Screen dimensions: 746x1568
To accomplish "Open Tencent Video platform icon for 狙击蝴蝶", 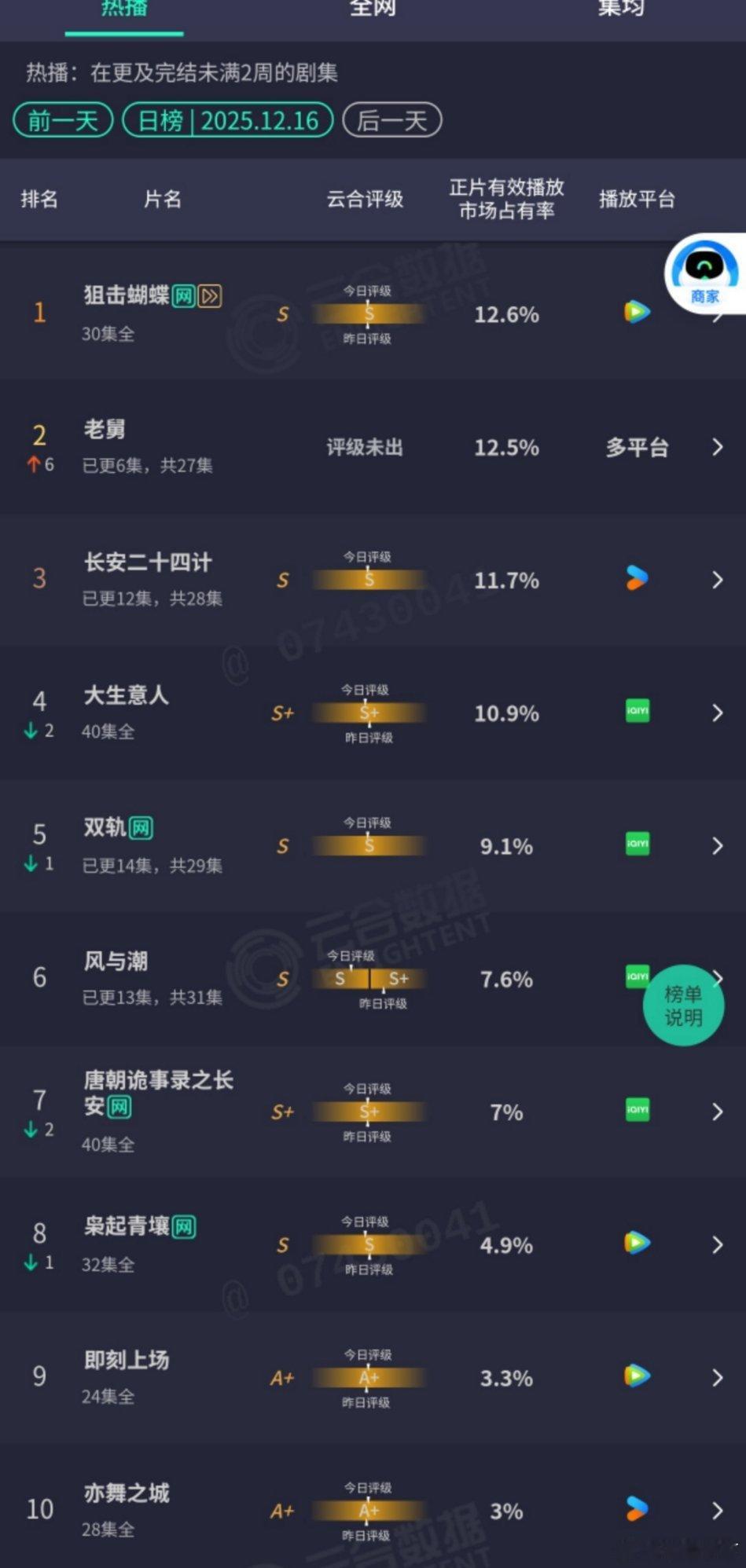I will click(x=637, y=312).
